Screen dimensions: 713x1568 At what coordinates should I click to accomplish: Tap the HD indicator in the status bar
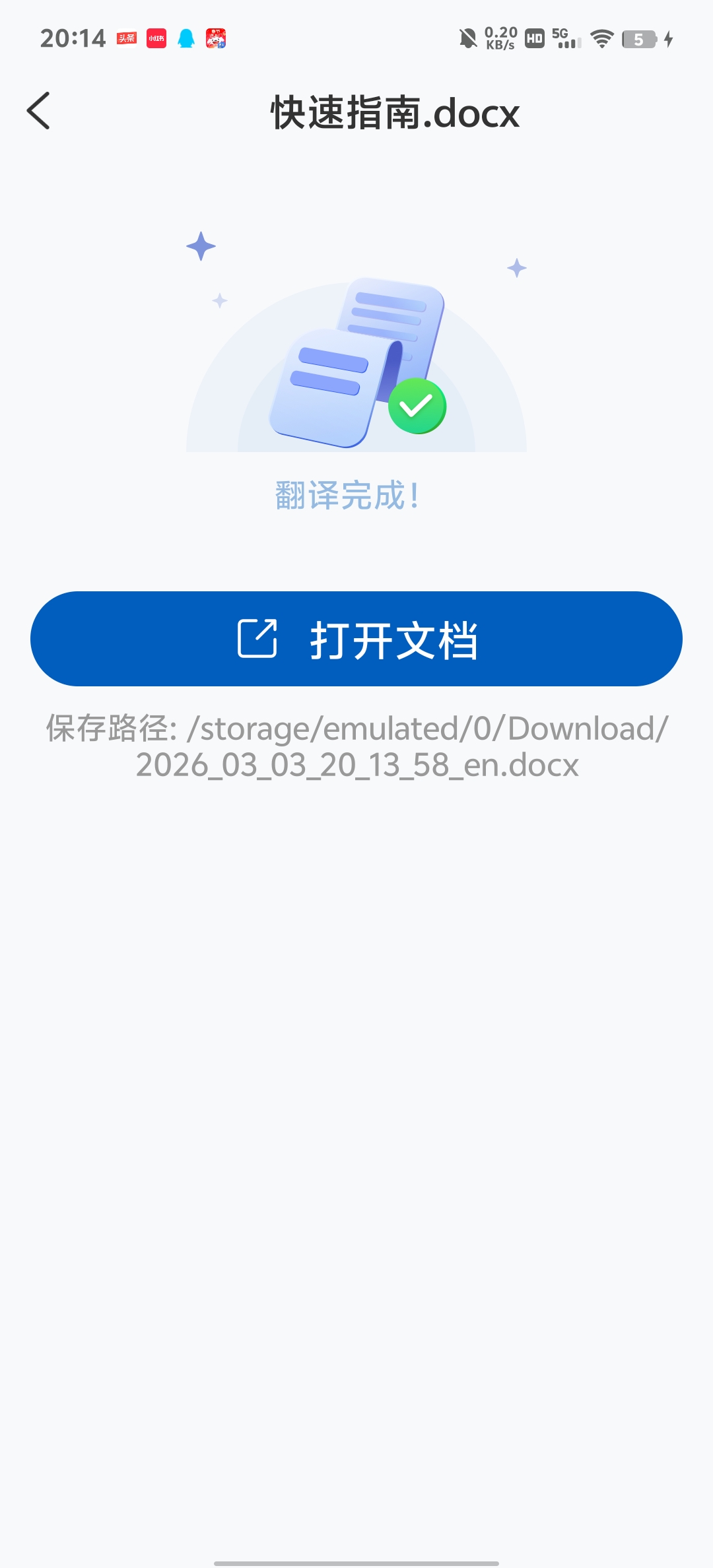click(533, 40)
